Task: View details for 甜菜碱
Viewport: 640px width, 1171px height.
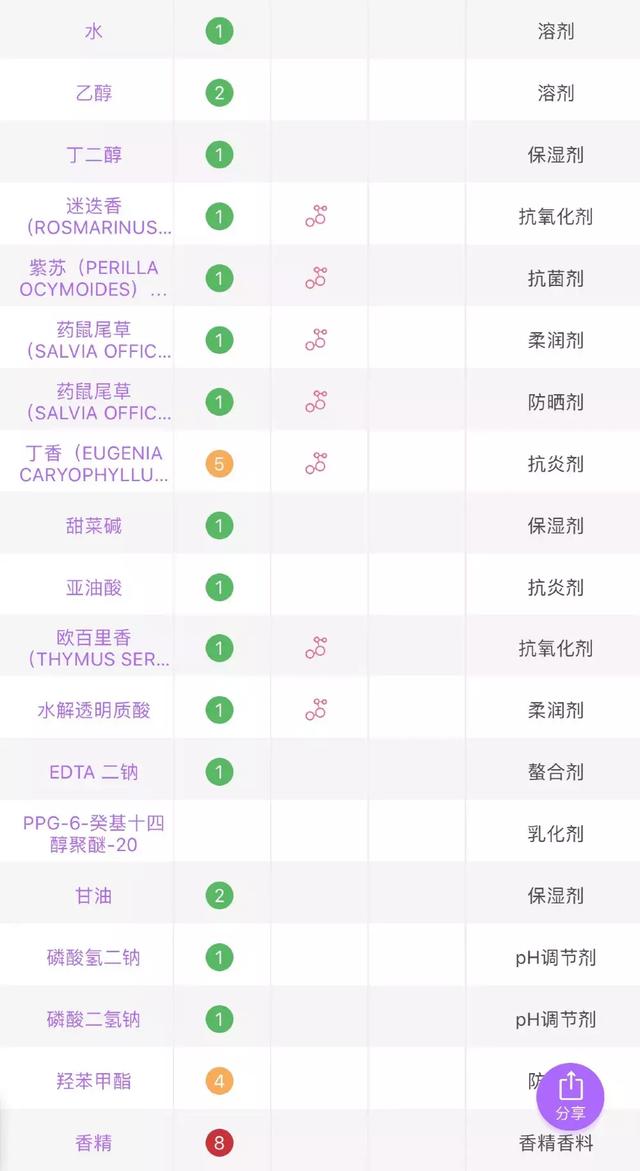Action: [94, 526]
